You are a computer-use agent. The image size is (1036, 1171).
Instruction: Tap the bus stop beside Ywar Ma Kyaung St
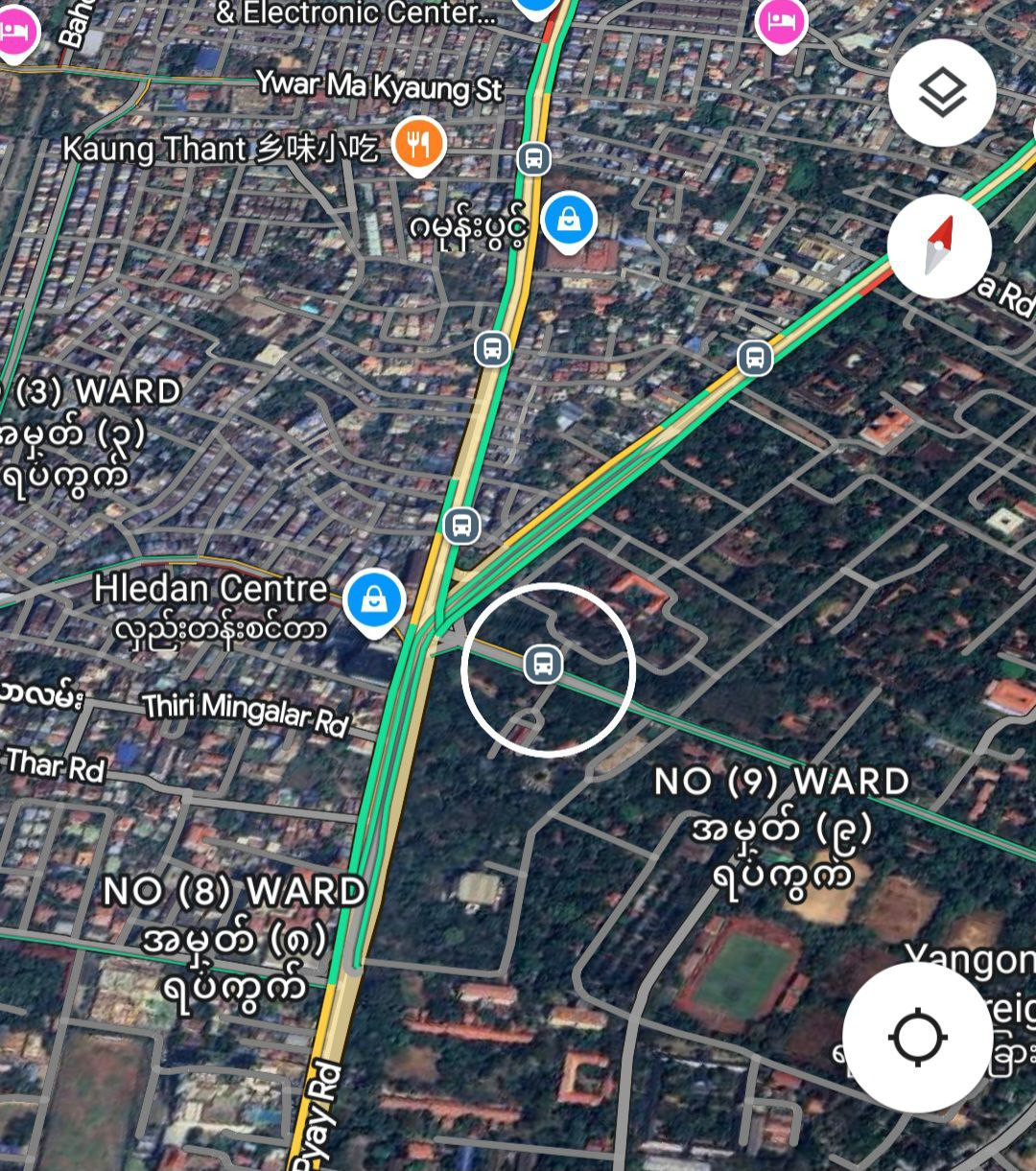533,158
